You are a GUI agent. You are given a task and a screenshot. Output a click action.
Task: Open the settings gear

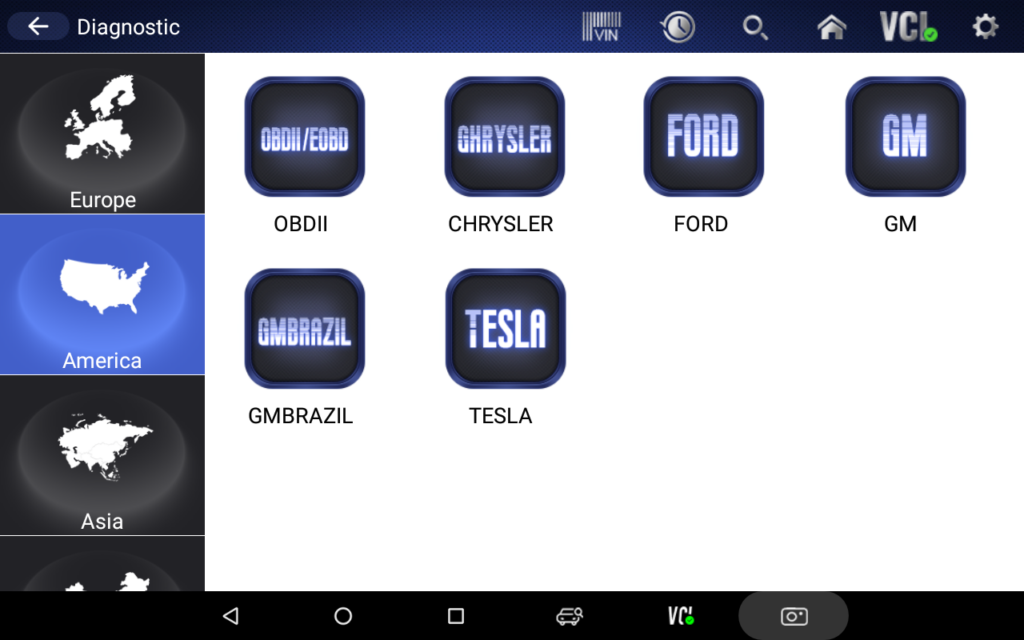[985, 27]
